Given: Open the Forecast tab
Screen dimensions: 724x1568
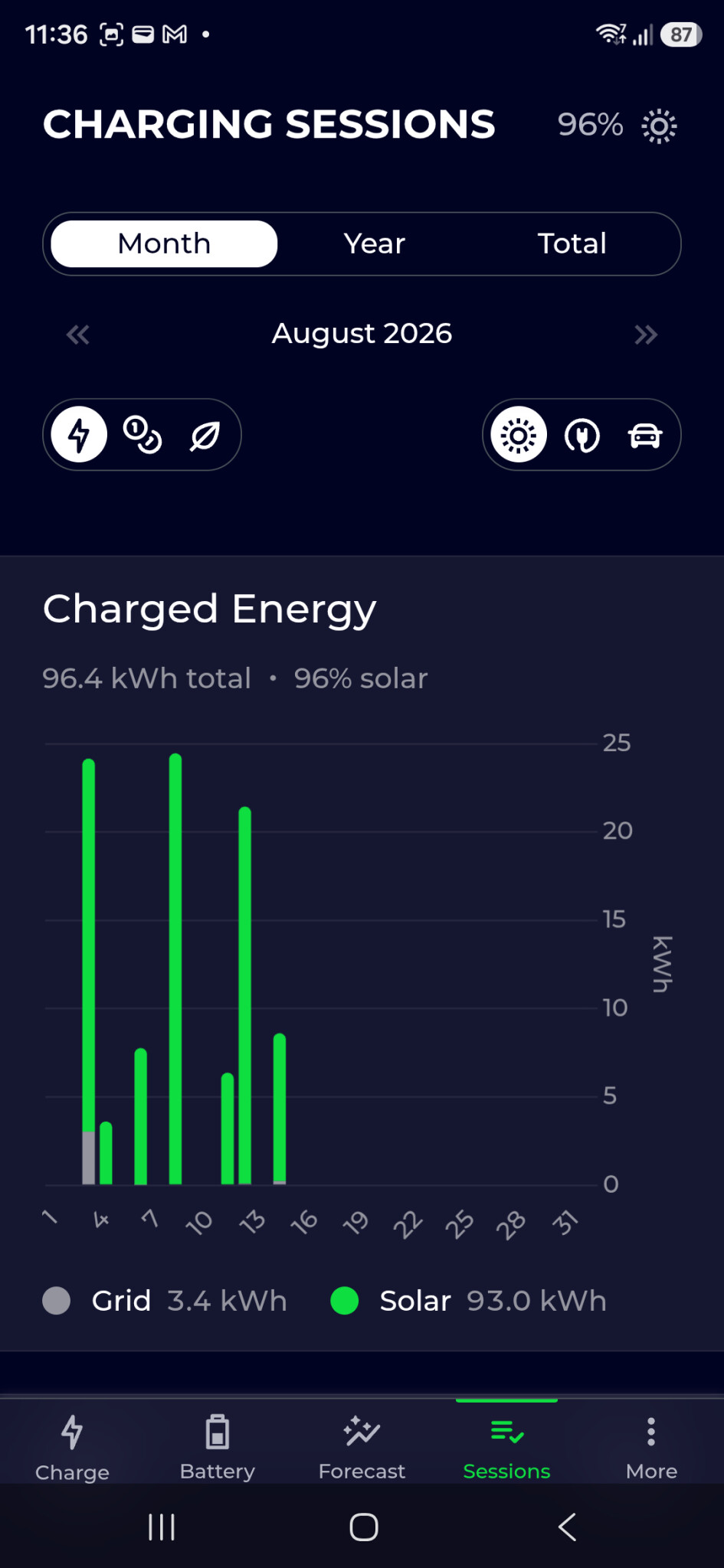Looking at the screenshot, I should [362, 1447].
